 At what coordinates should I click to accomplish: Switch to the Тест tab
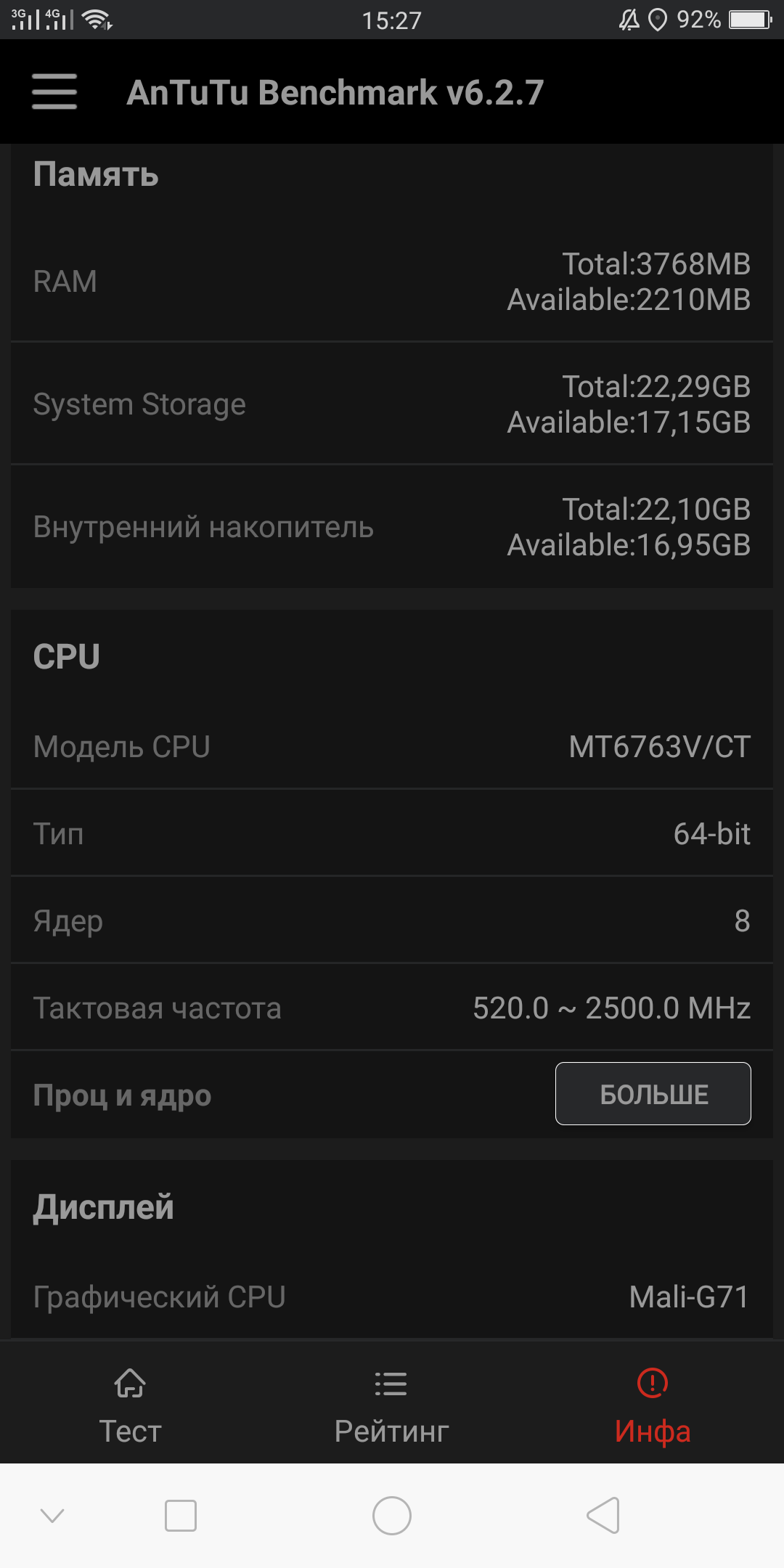(x=131, y=1405)
